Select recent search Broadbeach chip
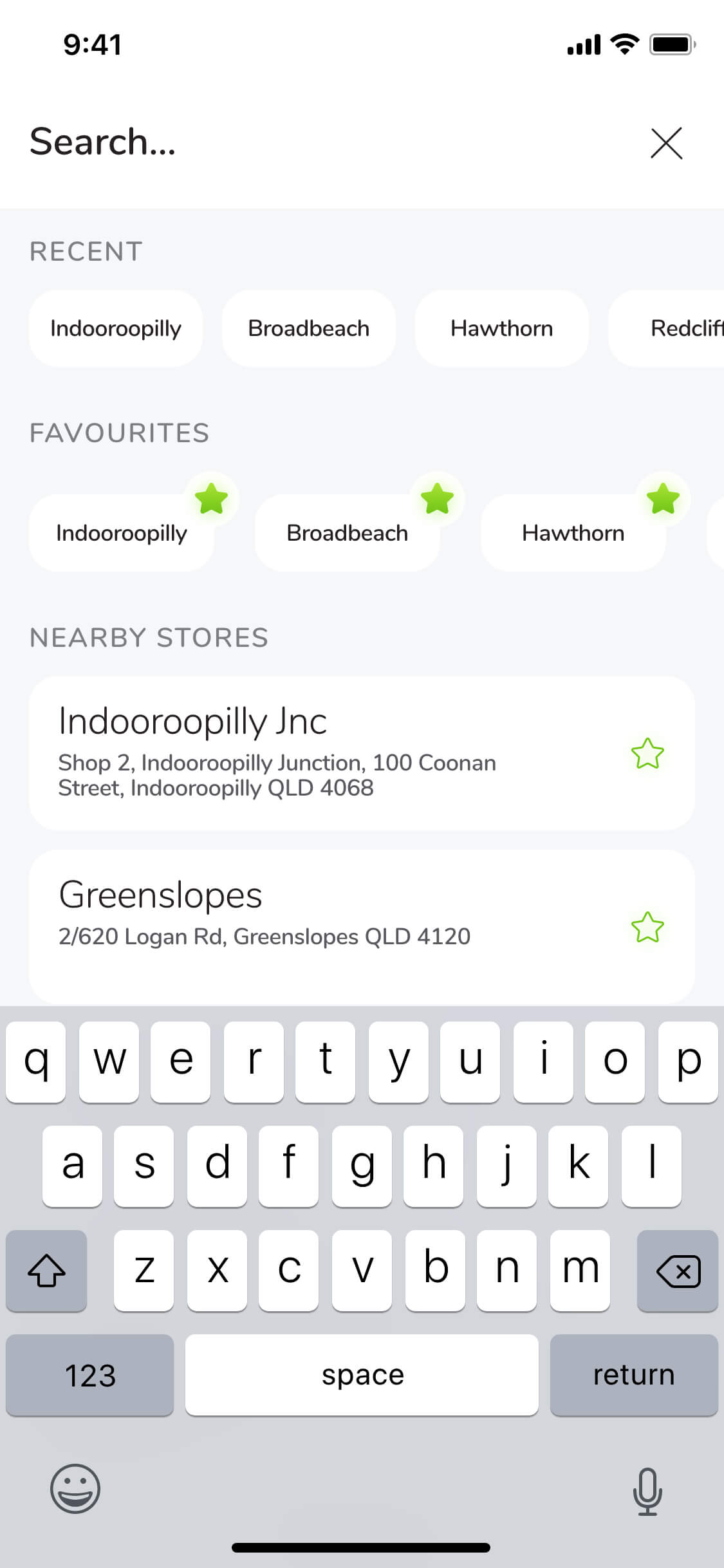The width and height of the screenshot is (724, 1568). pos(309,328)
